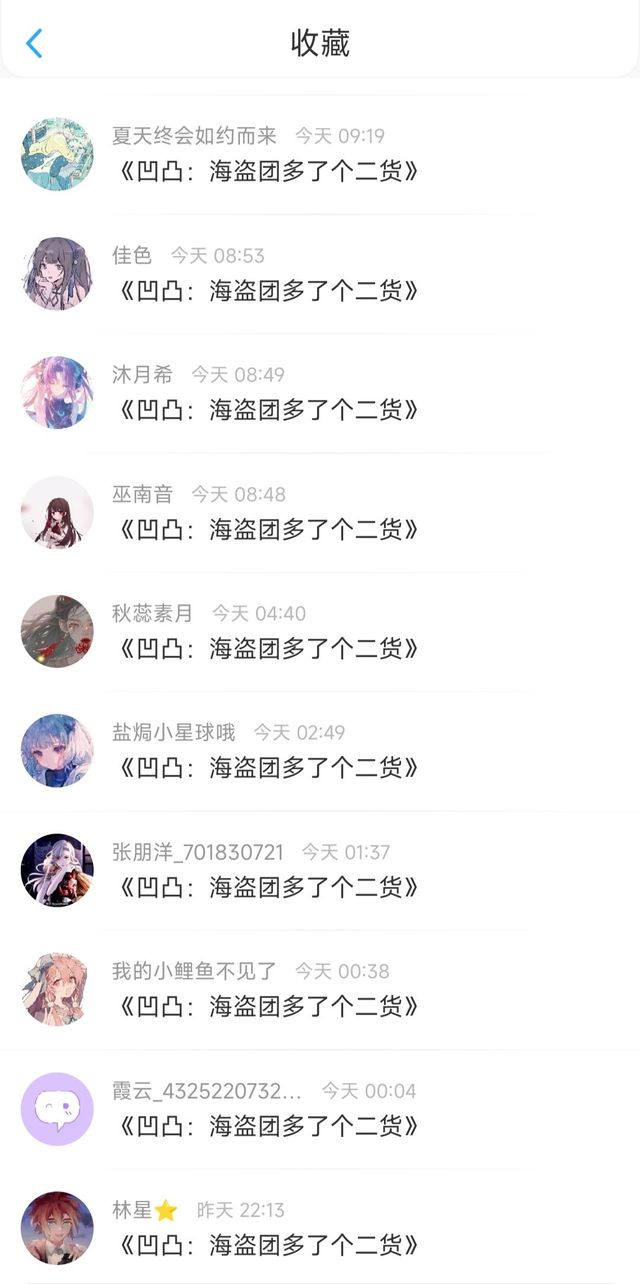
Task: Go back from the 收藏 page
Action: coord(34,43)
